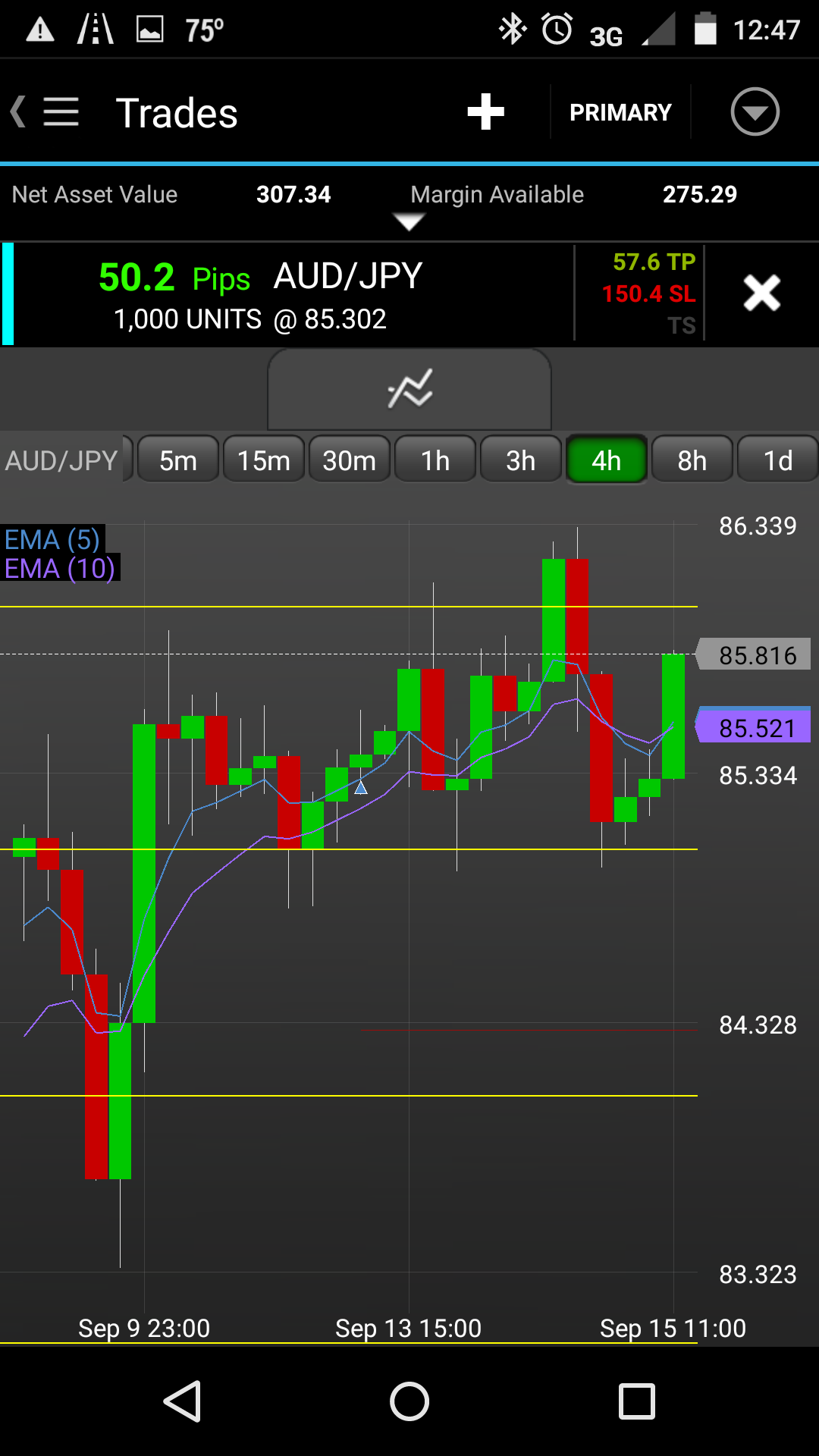Select the 3h timeframe

[x=521, y=460]
